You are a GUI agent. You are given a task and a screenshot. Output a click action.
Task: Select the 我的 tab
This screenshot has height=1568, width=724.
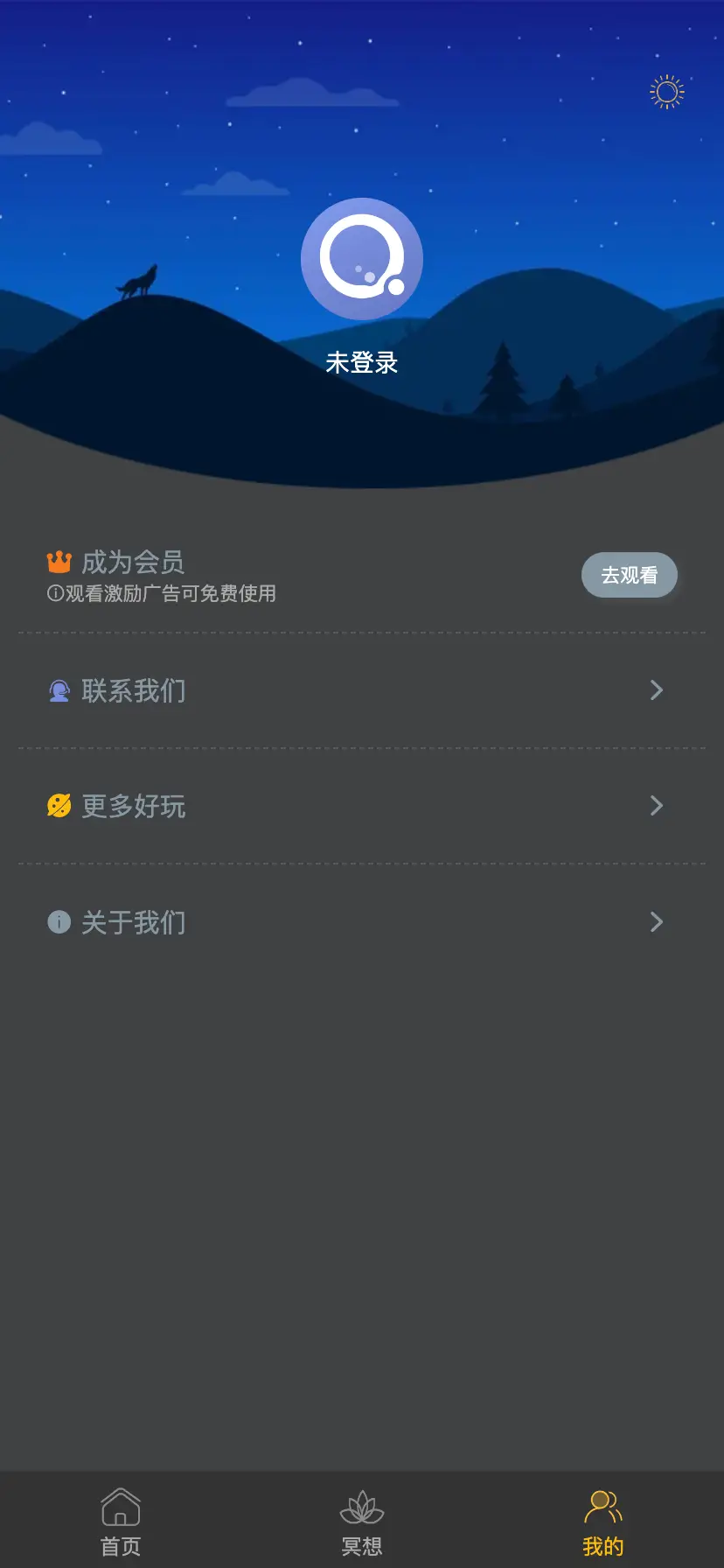(x=603, y=1522)
